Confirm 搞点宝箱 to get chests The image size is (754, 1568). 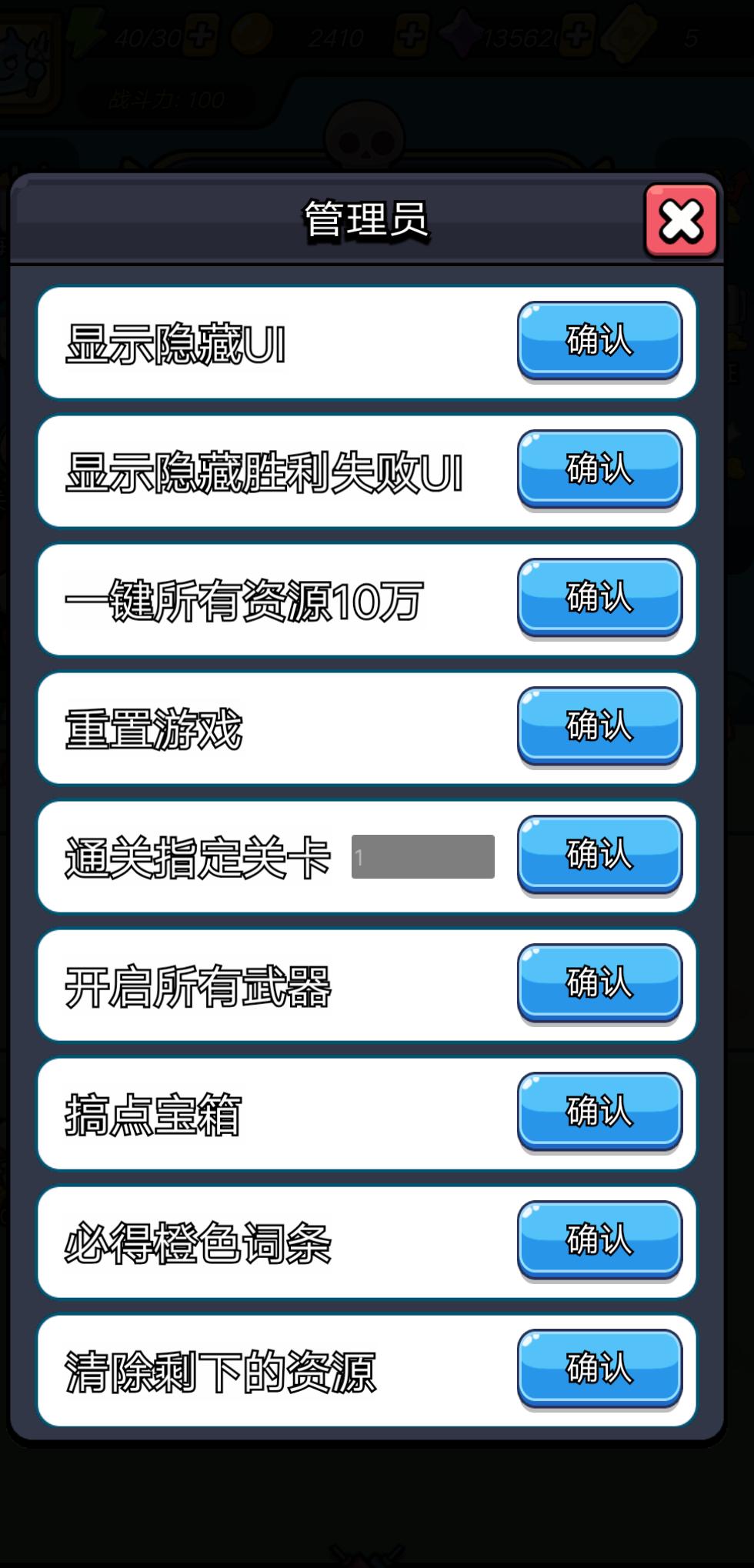[x=599, y=1111]
